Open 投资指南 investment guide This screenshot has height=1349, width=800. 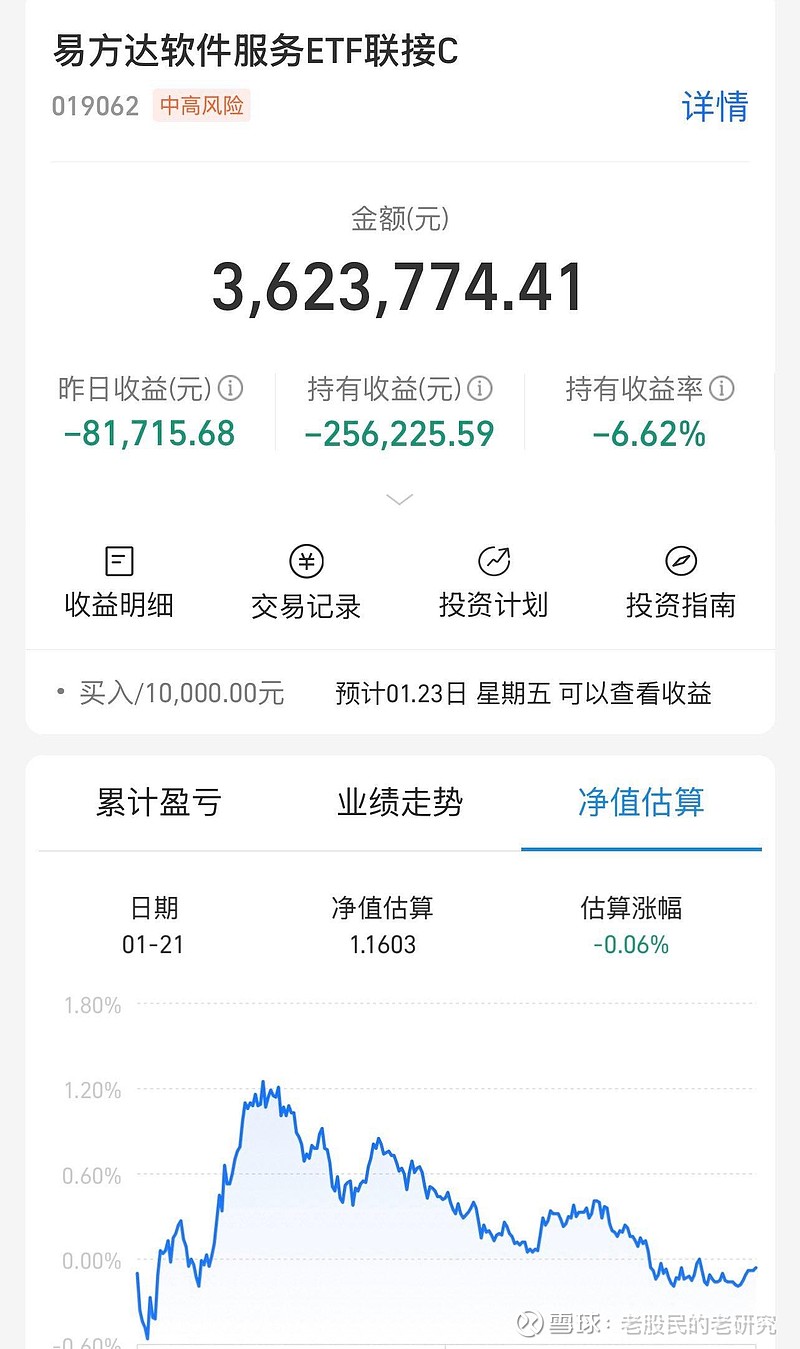(681, 581)
